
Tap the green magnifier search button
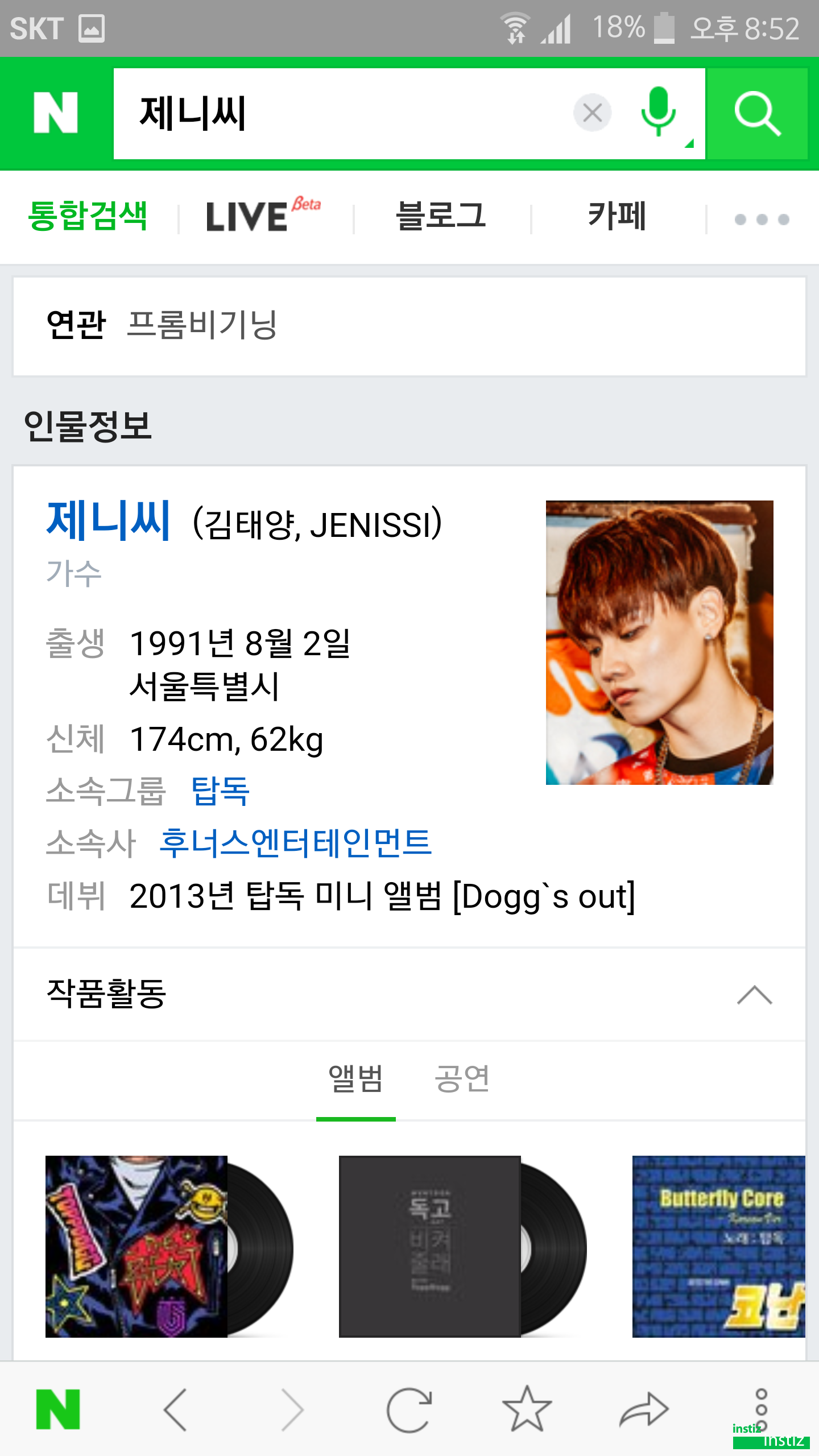point(757,114)
